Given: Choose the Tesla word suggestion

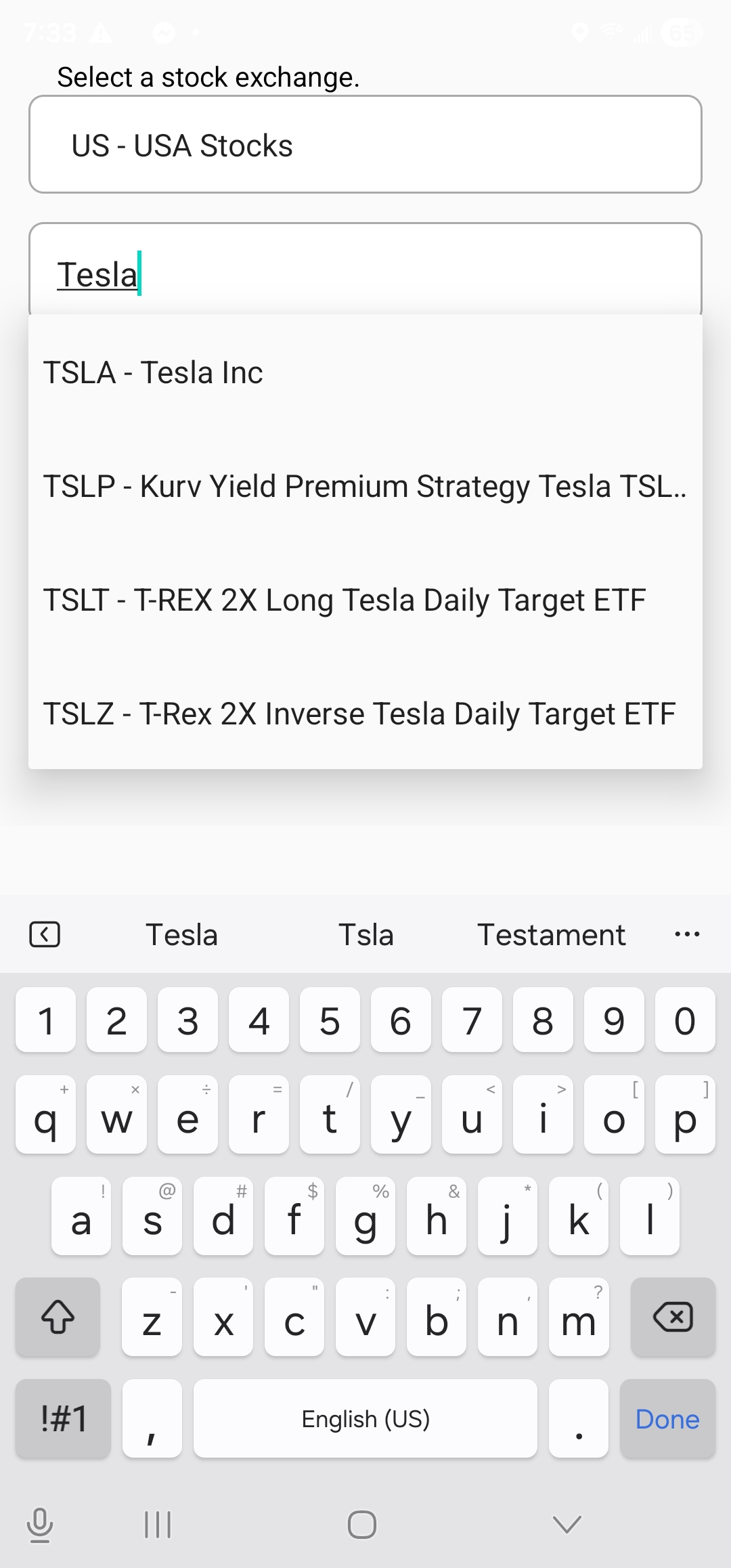Looking at the screenshot, I should [x=181, y=934].
